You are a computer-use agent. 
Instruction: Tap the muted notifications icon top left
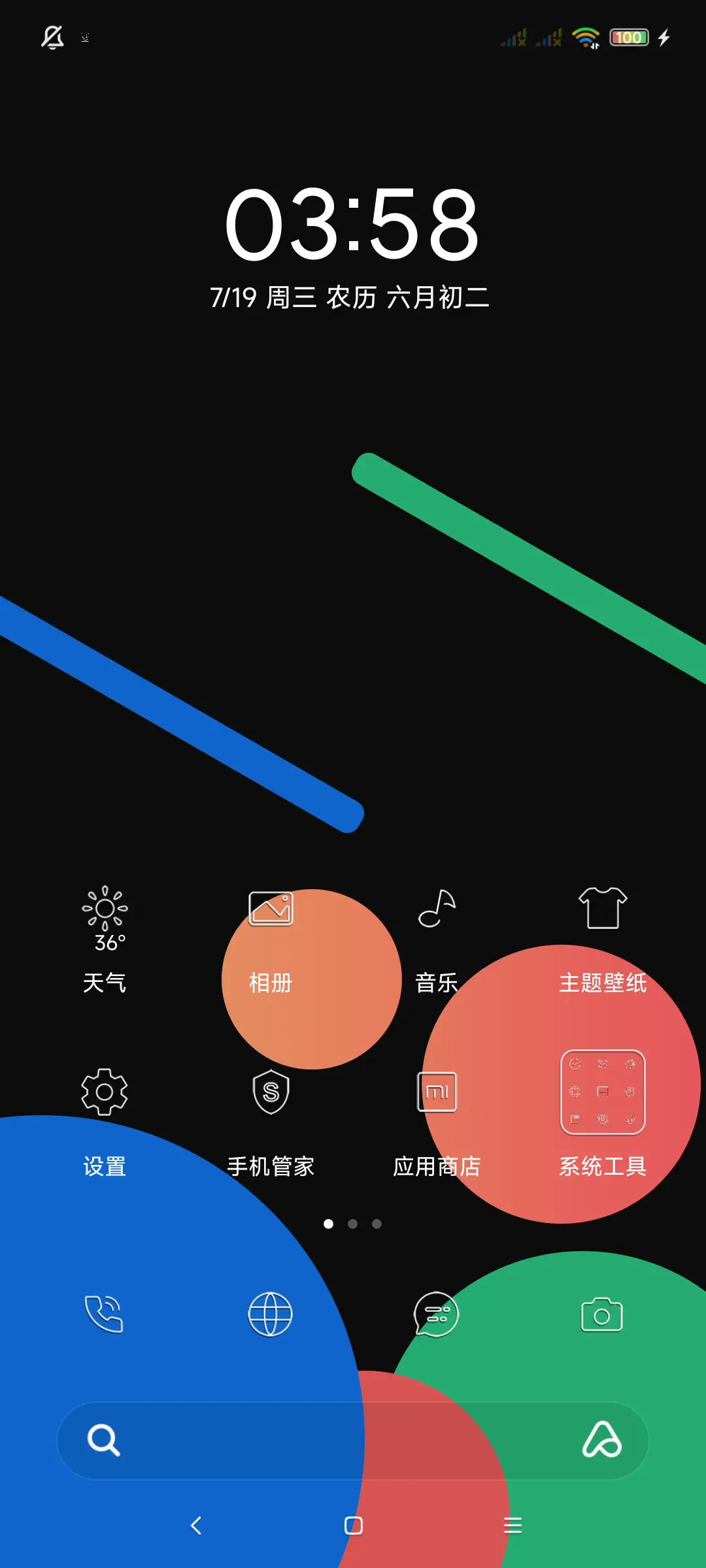pos(54,37)
